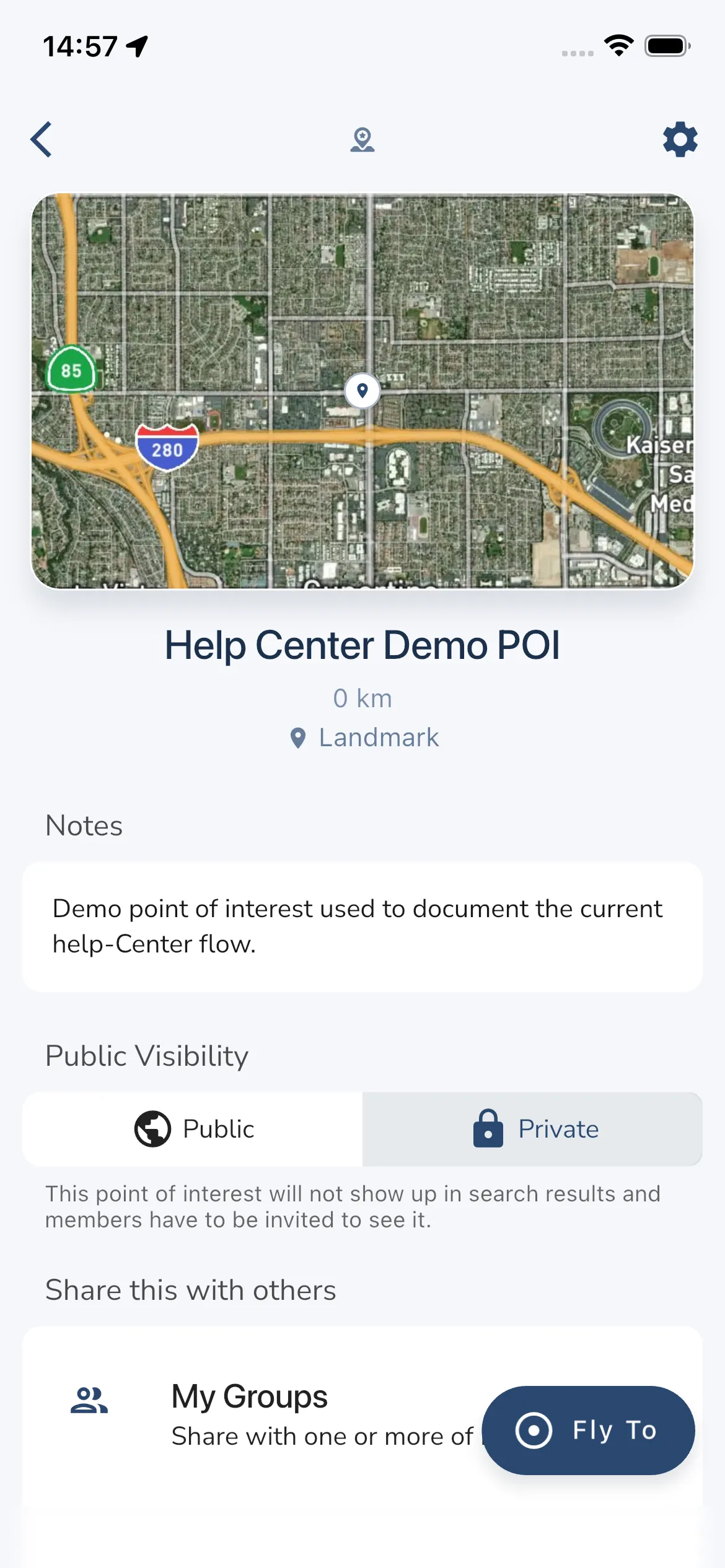Open the settings gear
This screenshot has height=1568, width=725.
click(x=680, y=139)
